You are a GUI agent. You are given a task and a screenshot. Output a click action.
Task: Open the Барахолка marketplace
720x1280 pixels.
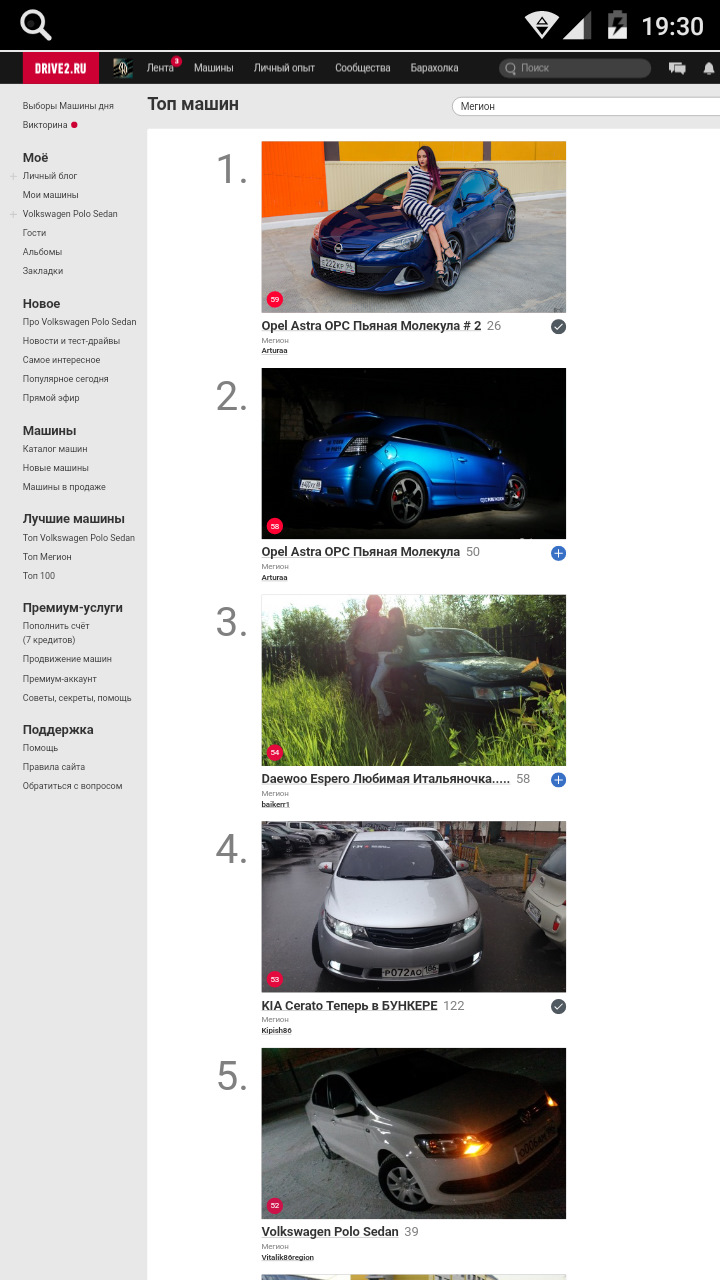click(434, 68)
